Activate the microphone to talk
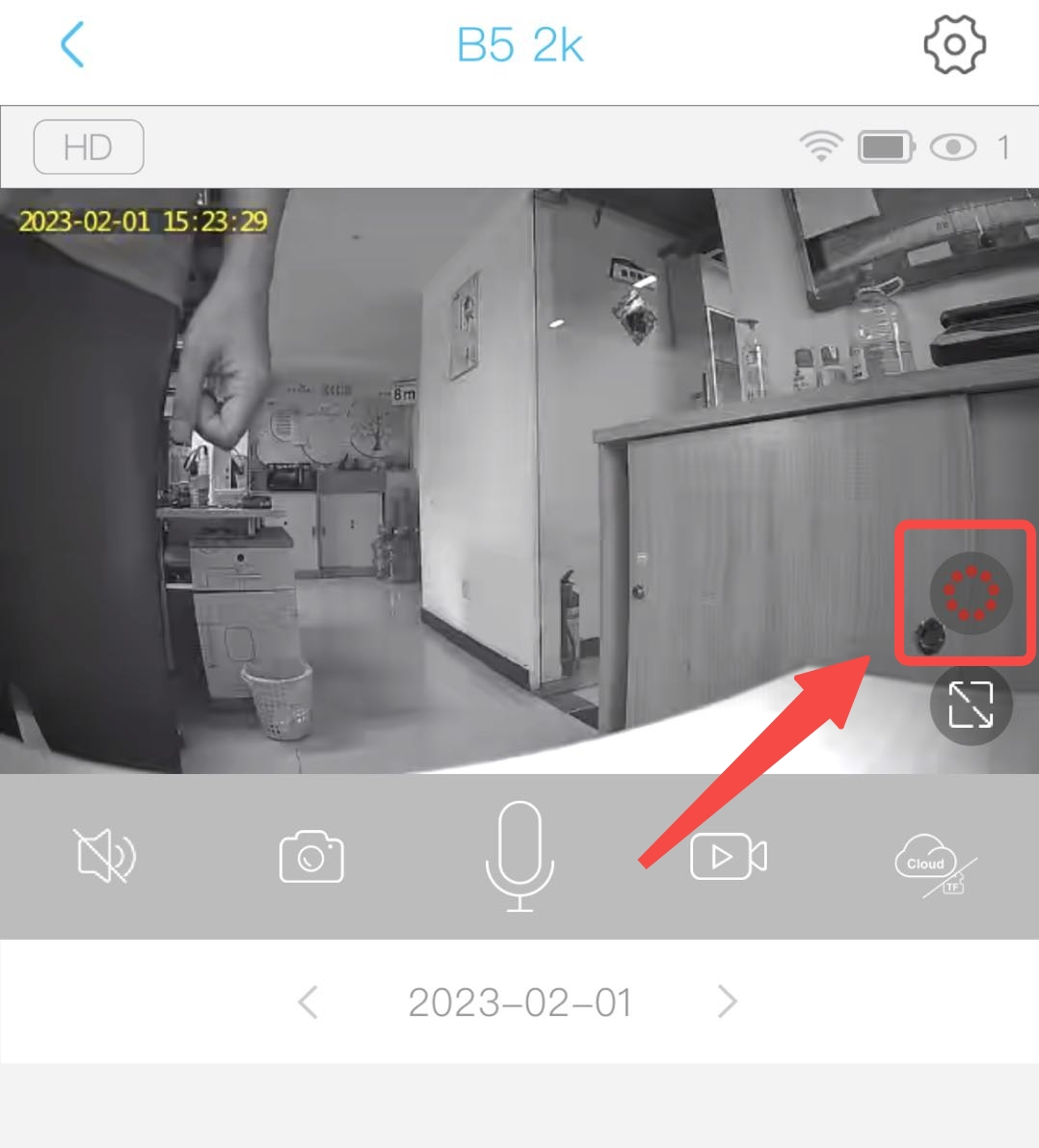1039x1148 pixels. (519, 856)
